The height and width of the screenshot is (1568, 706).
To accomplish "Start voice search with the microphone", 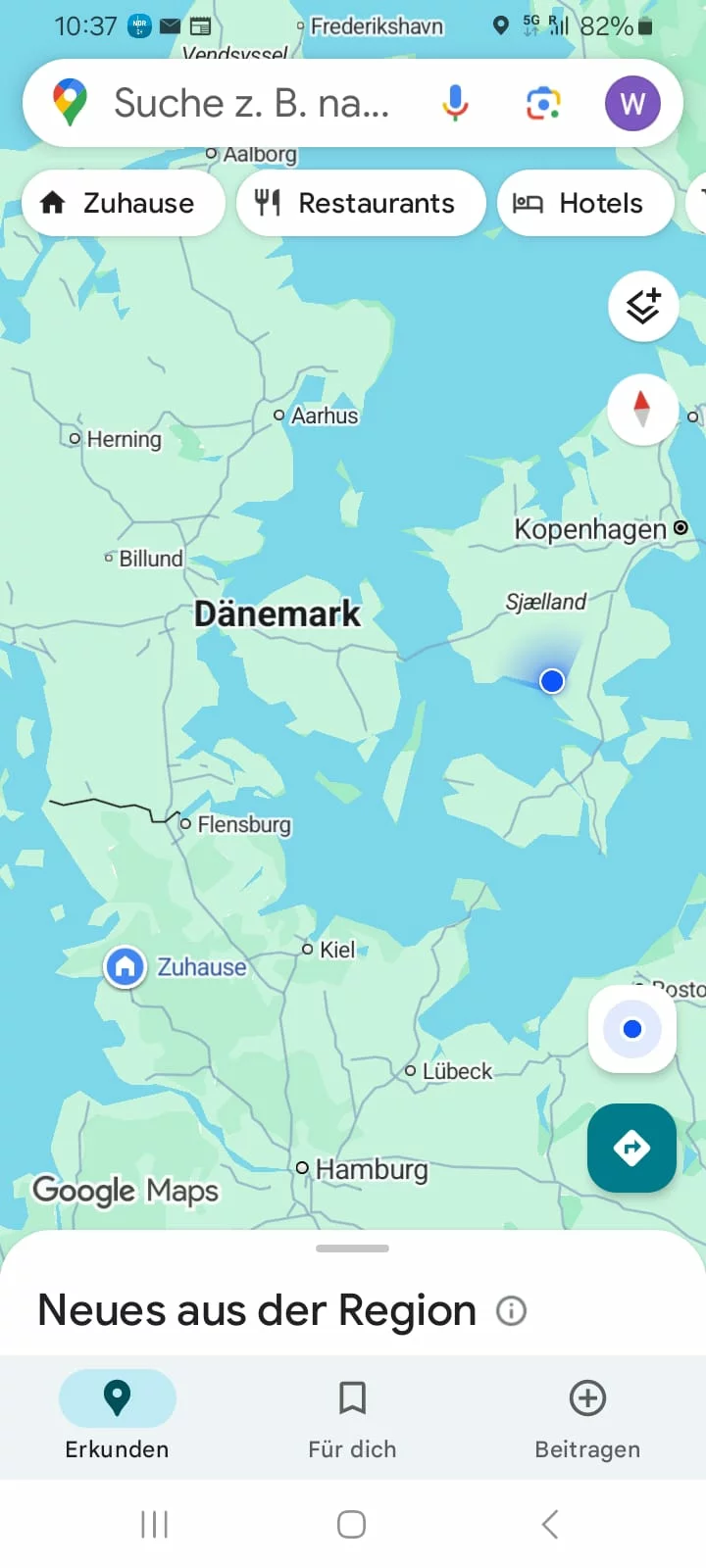I will 455,103.
